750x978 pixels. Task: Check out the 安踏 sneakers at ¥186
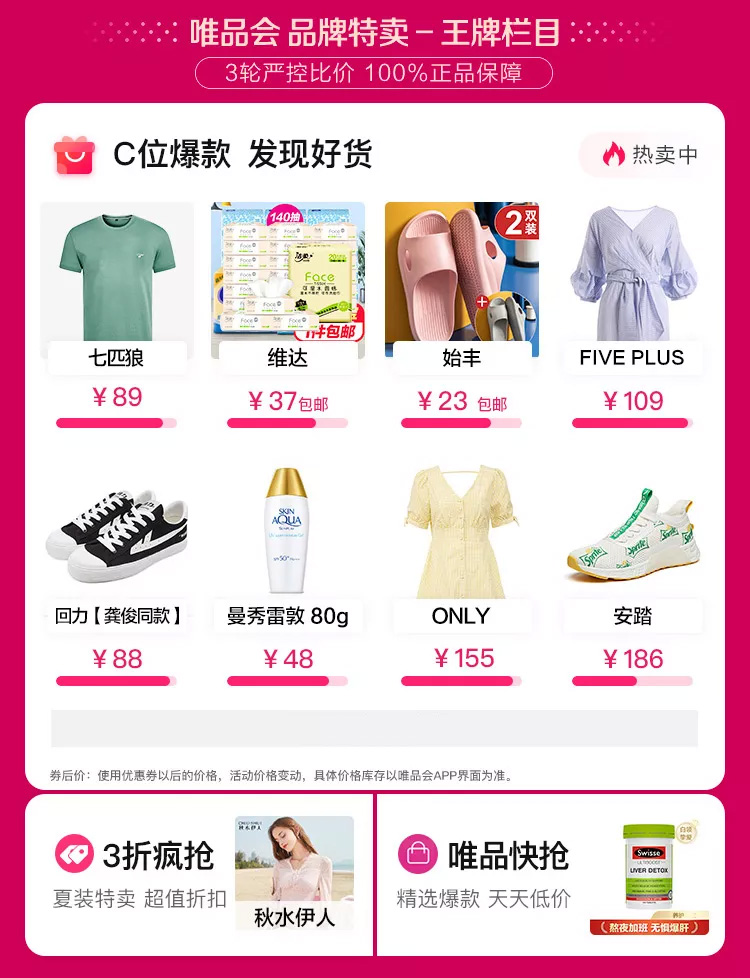[631, 535]
